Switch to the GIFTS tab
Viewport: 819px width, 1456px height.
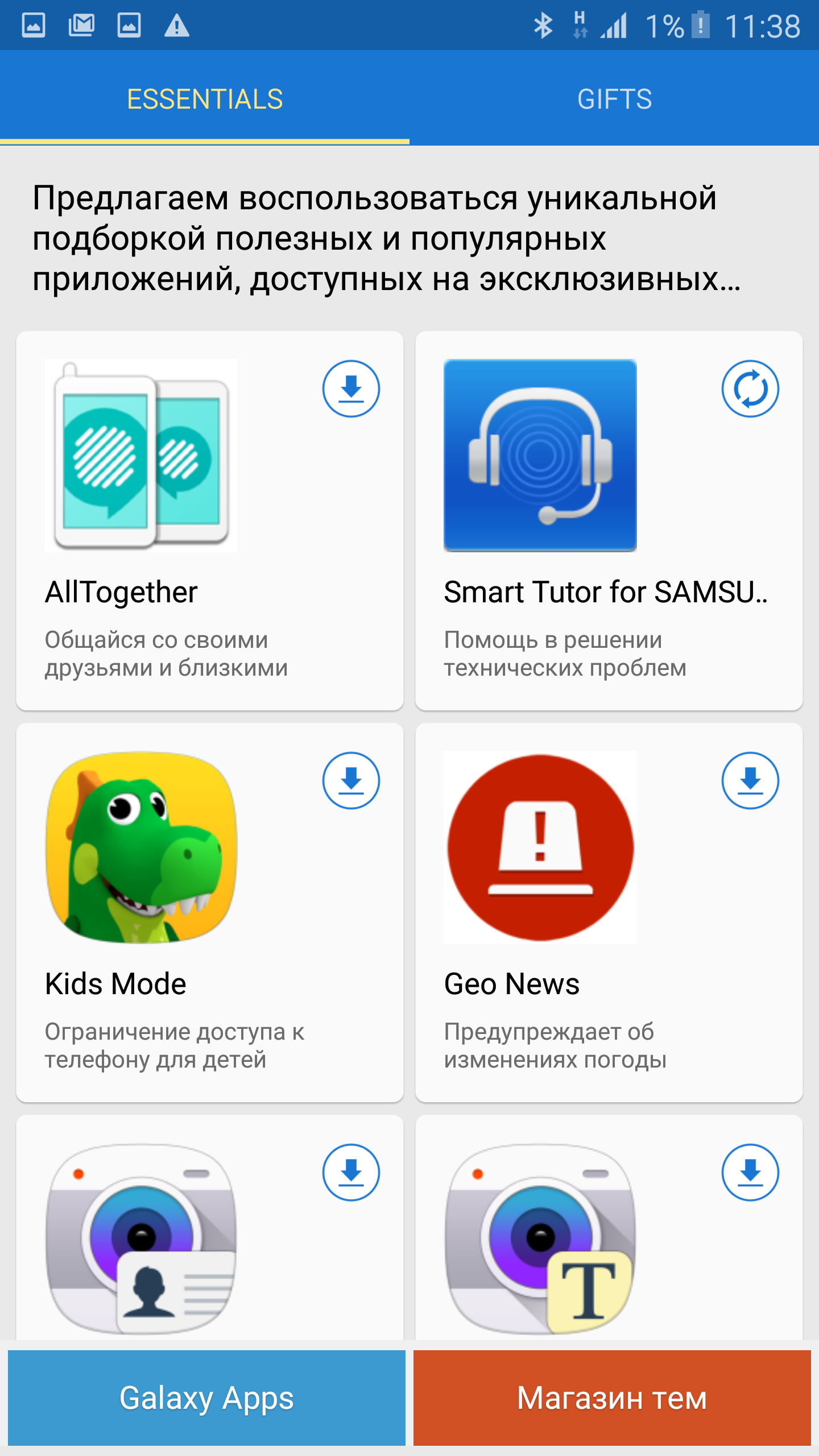point(614,98)
